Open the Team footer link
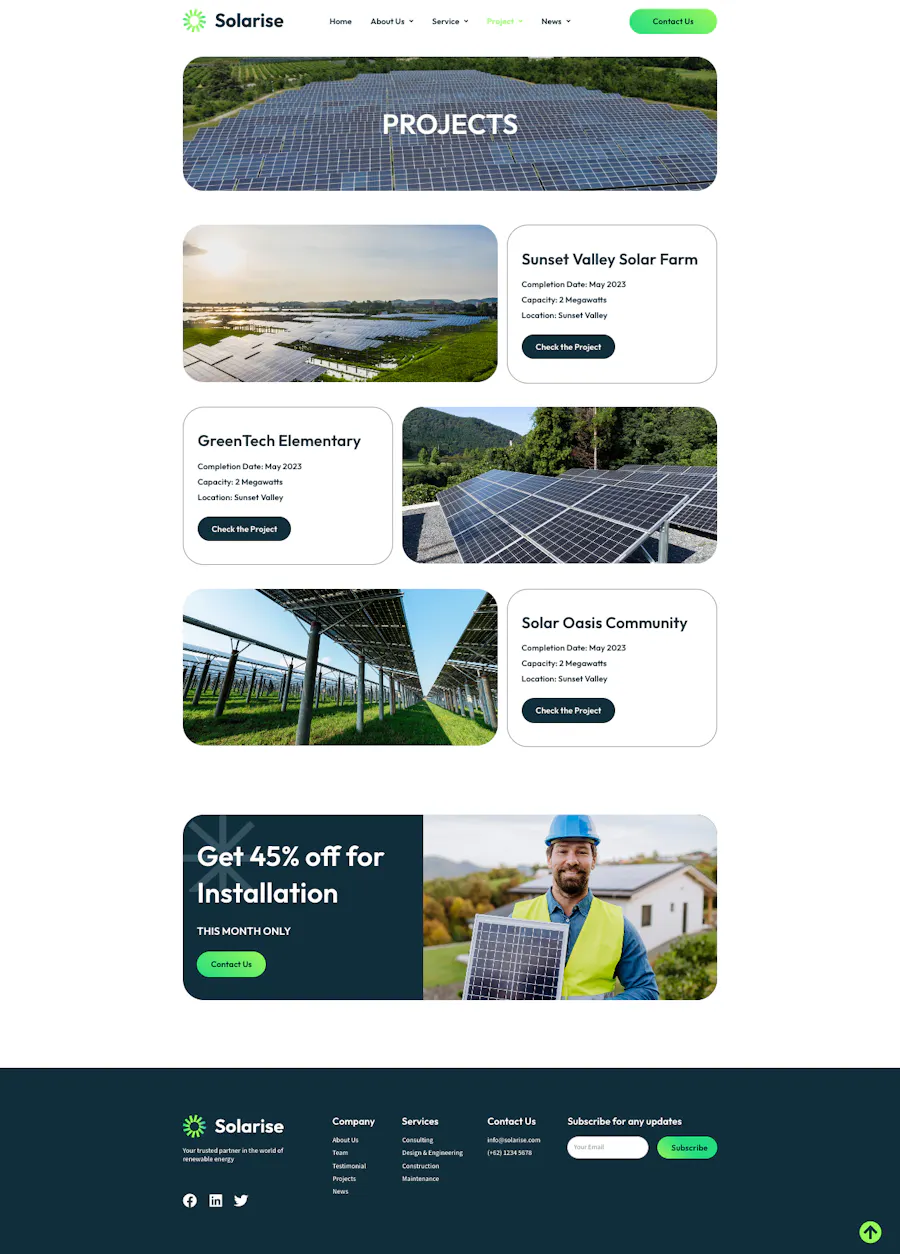Image resolution: width=900 pixels, height=1254 pixels. coord(340,1153)
